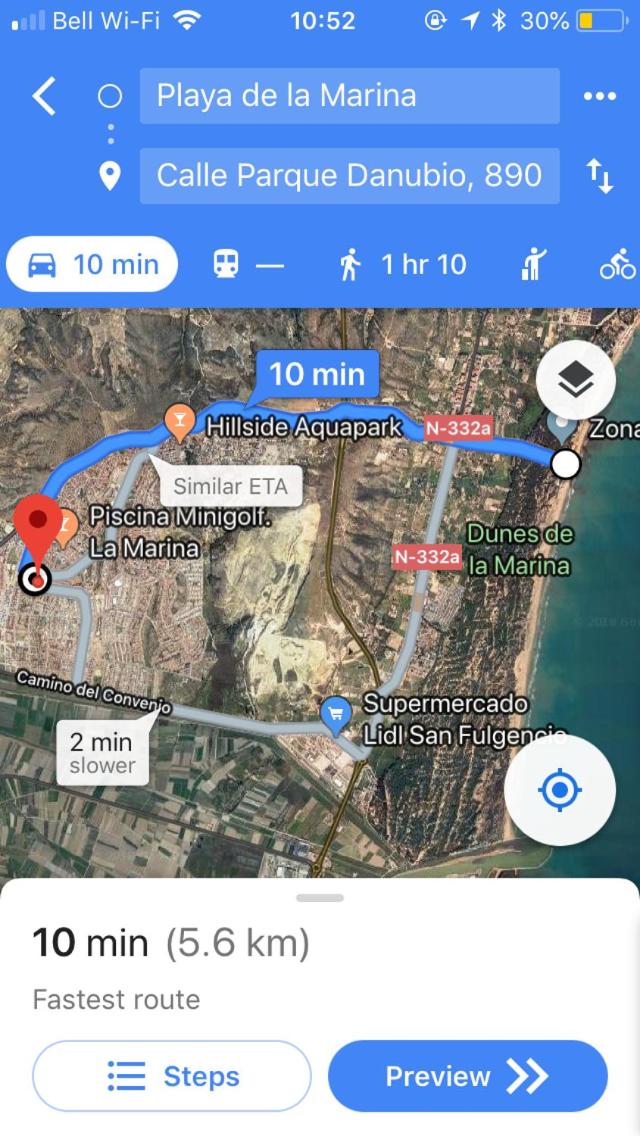Switch to walking directions, 1 hr 10
640x1136 pixels.
(403, 265)
